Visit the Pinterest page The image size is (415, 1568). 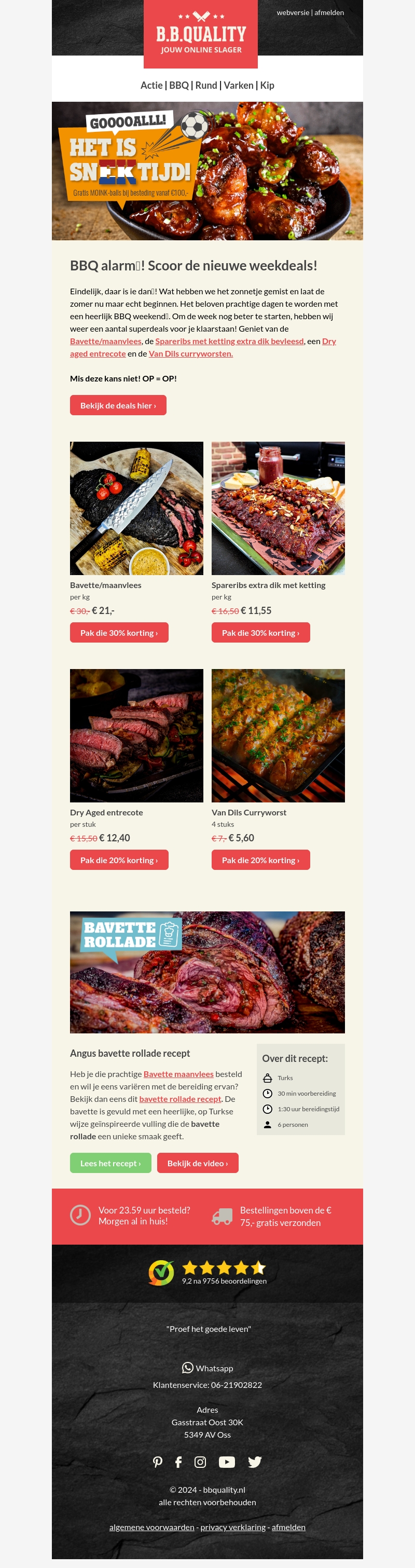click(158, 1462)
